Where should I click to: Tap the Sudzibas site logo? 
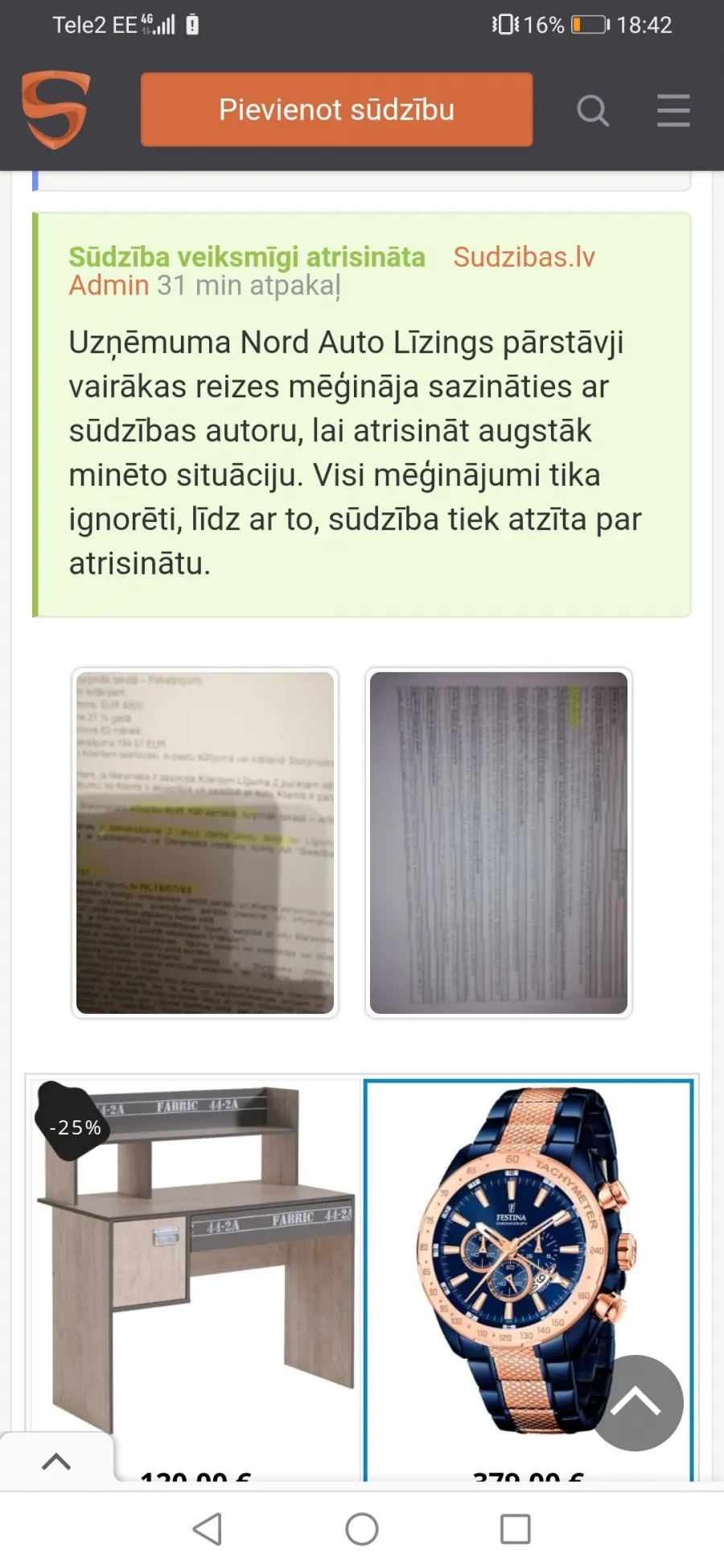(56, 109)
